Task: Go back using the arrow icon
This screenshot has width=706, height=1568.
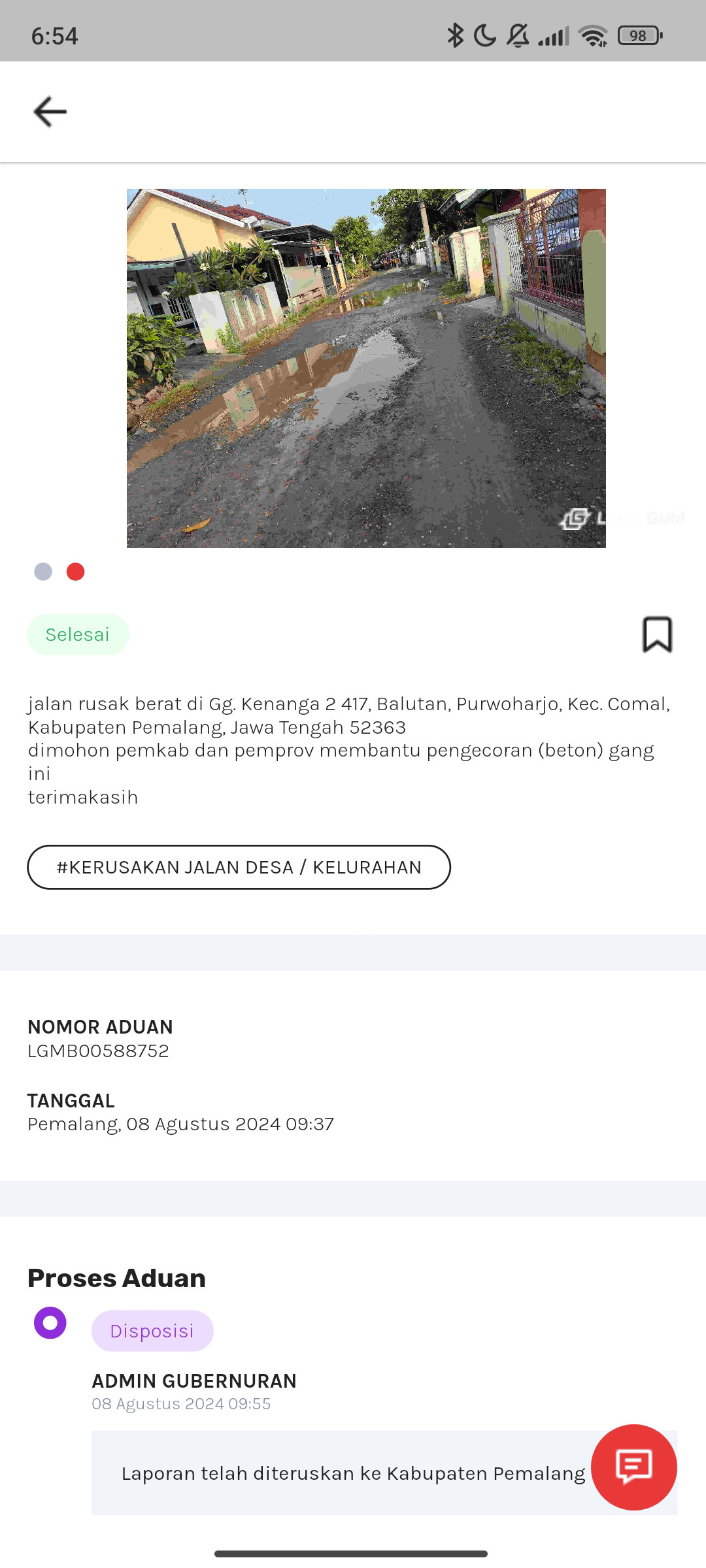Action: pyautogui.click(x=50, y=112)
